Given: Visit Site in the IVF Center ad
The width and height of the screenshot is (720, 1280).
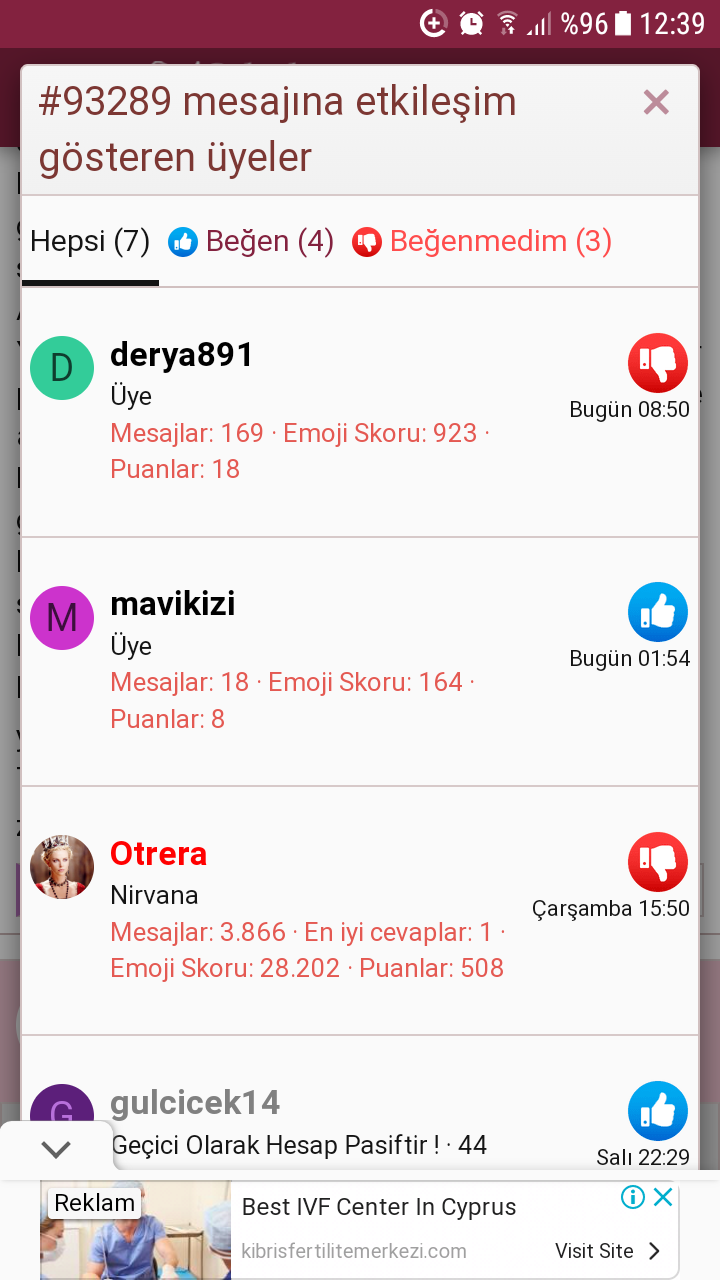Looking at the screenshot, I should [x=608, y=1251].
